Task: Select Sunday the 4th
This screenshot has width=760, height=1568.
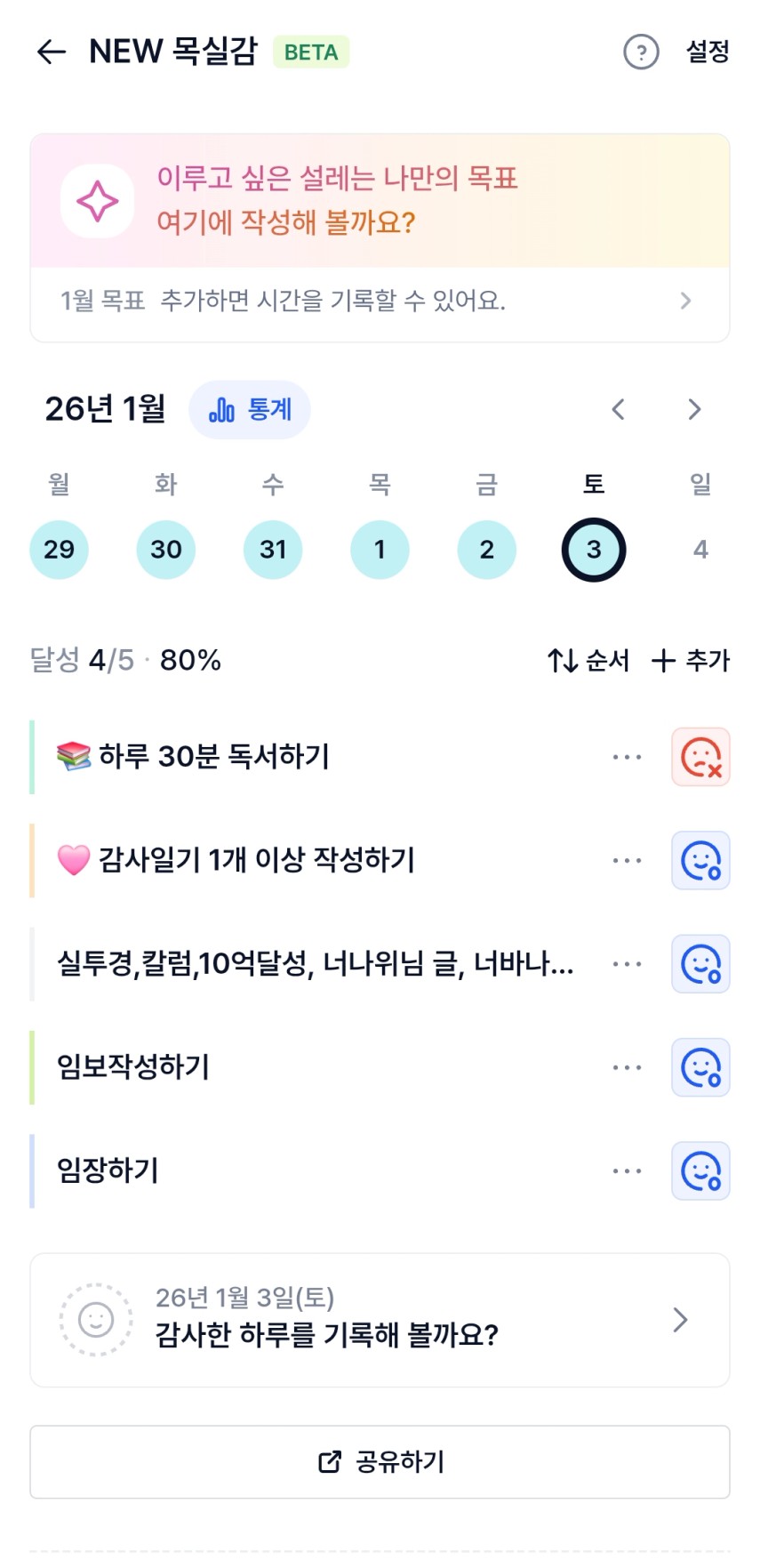Action: (700, 550)
